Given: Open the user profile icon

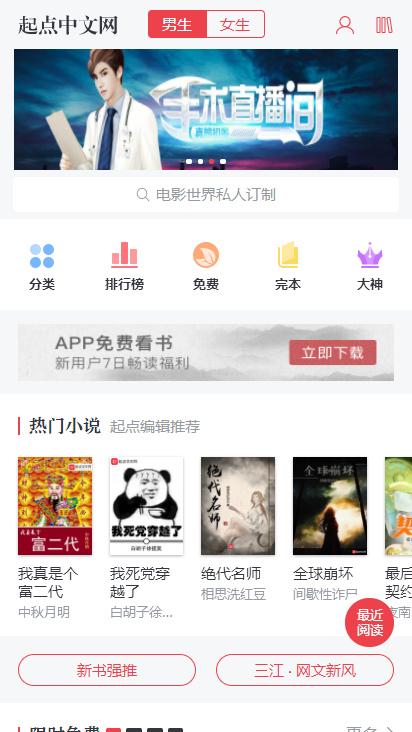Looking at the screenshot, I should click(x=345, y=25).
